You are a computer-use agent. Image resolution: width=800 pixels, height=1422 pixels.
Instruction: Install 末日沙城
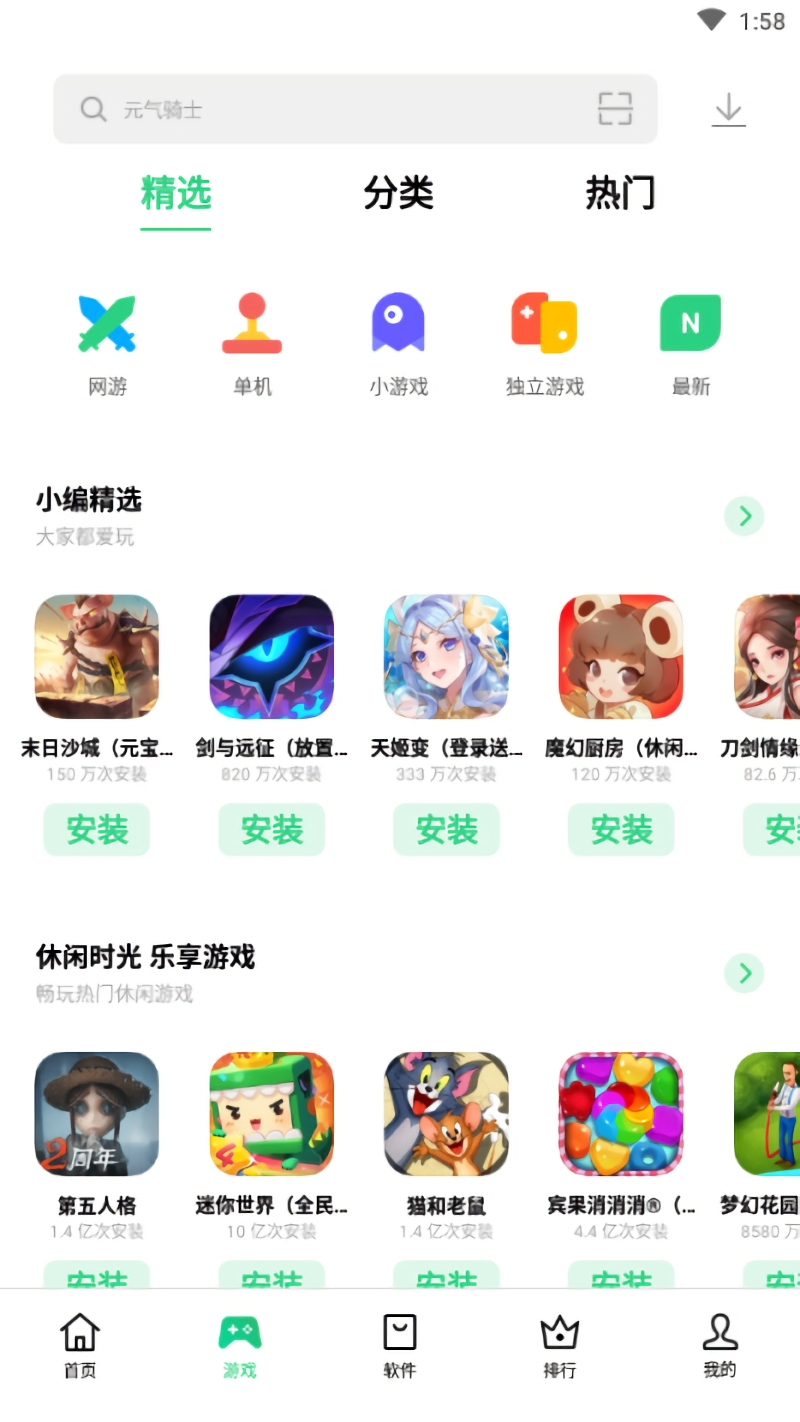(97, 829)
